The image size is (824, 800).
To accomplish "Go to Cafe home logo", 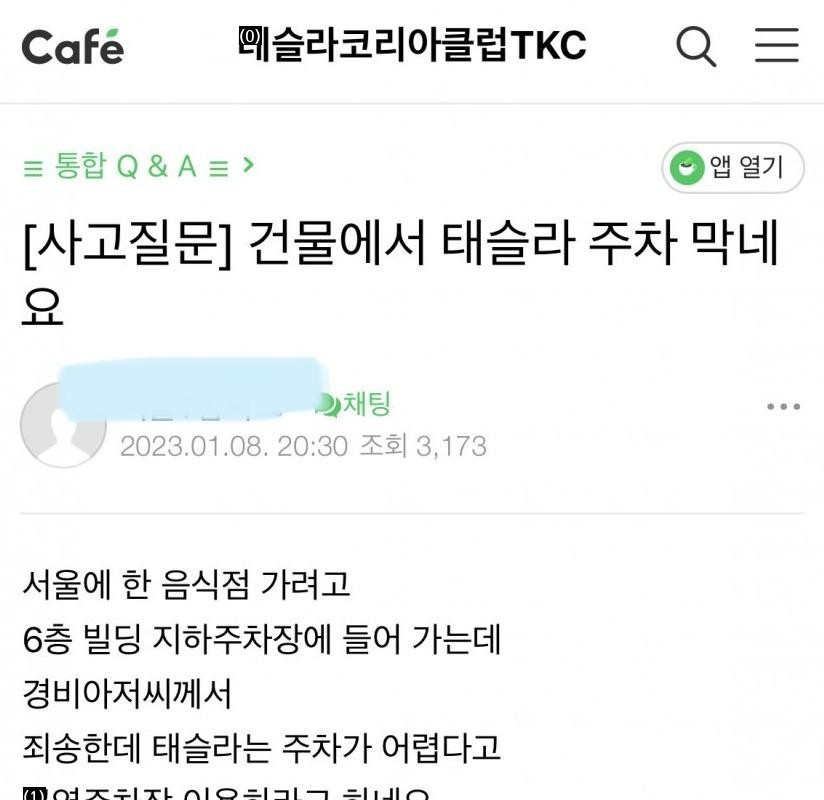I will (x=73, y=47).
